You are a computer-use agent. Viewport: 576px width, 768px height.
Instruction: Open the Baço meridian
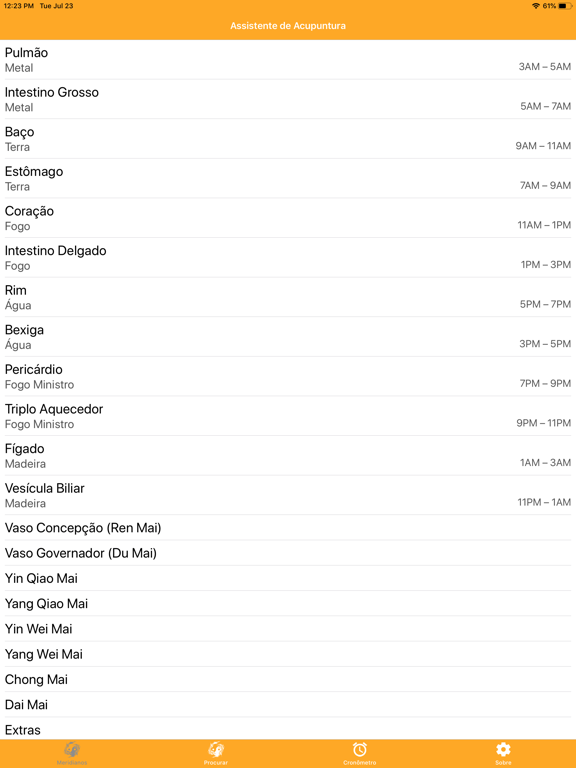click(x=288, y=139)
